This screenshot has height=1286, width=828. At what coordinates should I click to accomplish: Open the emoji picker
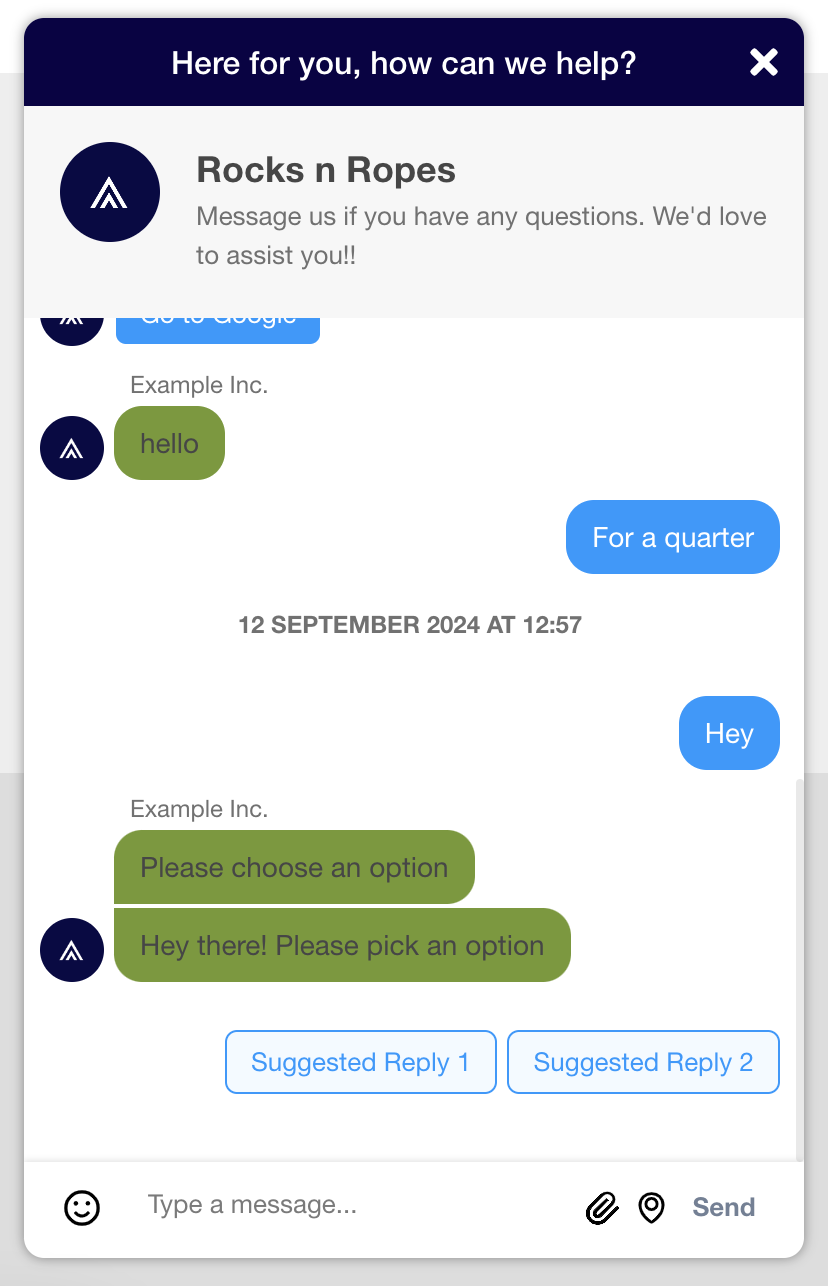(x=82, y=1207)
